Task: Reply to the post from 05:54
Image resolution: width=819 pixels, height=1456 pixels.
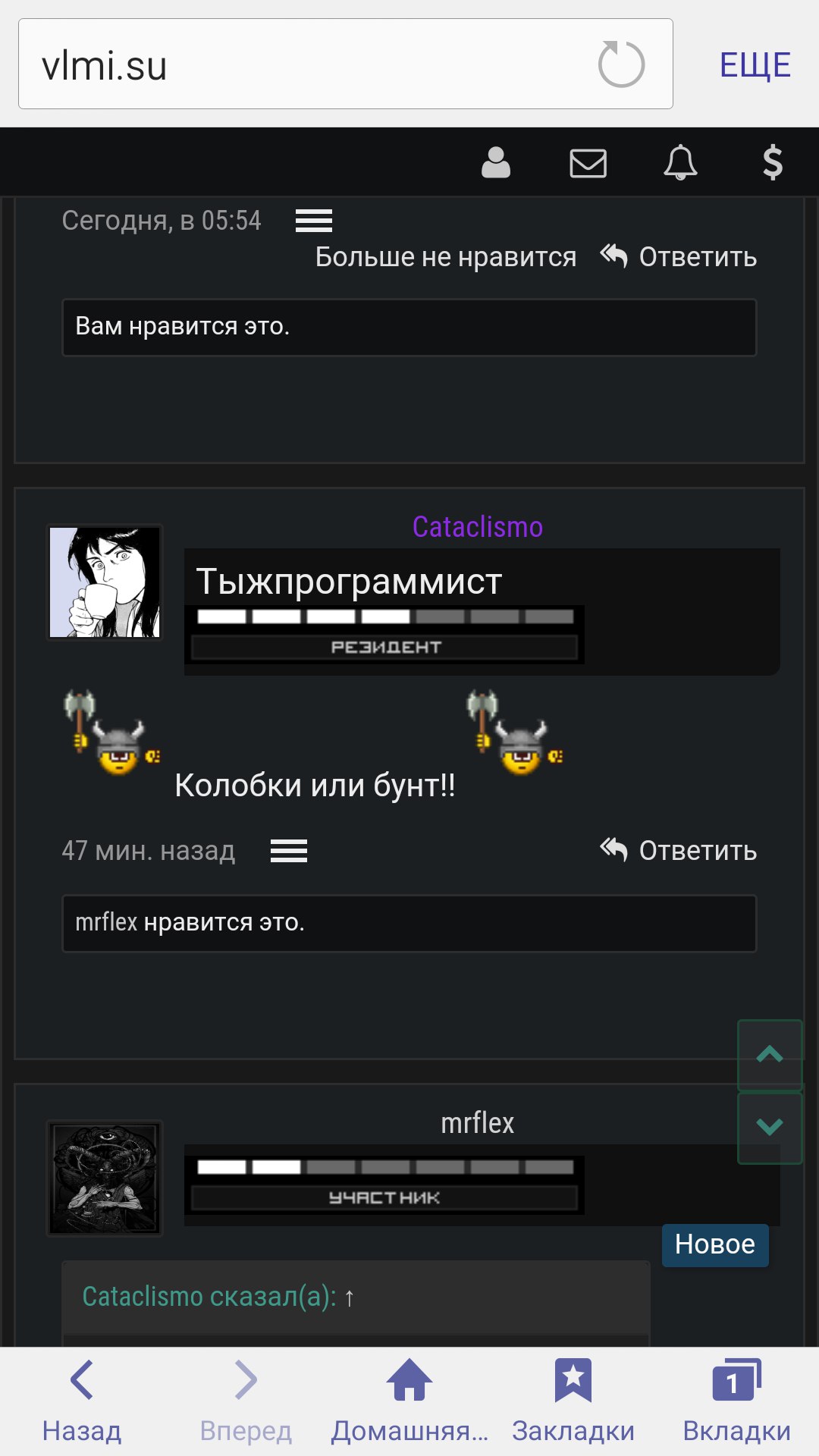Action: (679, 257)
